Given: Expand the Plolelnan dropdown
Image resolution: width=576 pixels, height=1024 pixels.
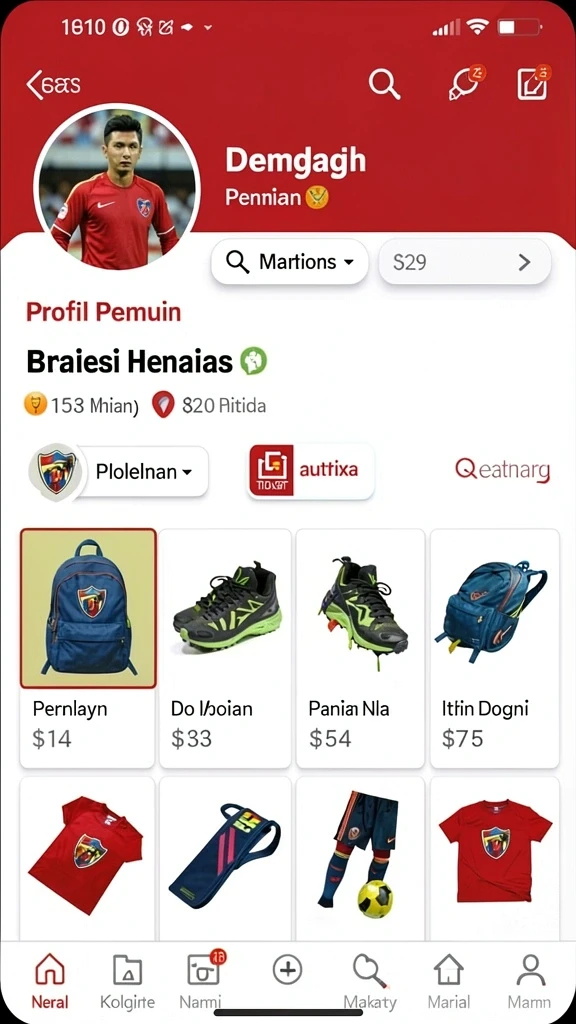Looking at the screenshot, I should (120, 472).
